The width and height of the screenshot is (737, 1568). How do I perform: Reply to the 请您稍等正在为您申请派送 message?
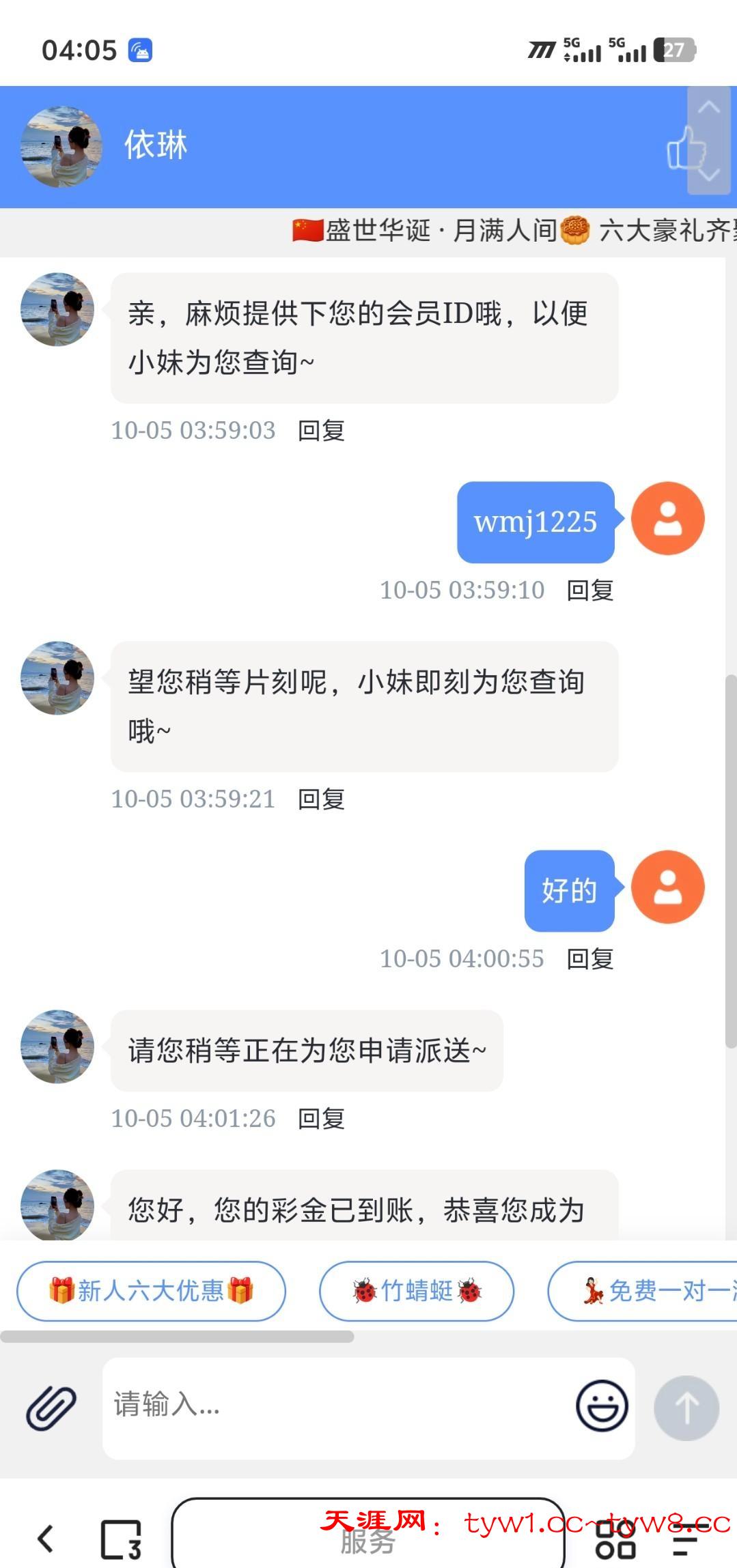click(x=321, y=1119)
